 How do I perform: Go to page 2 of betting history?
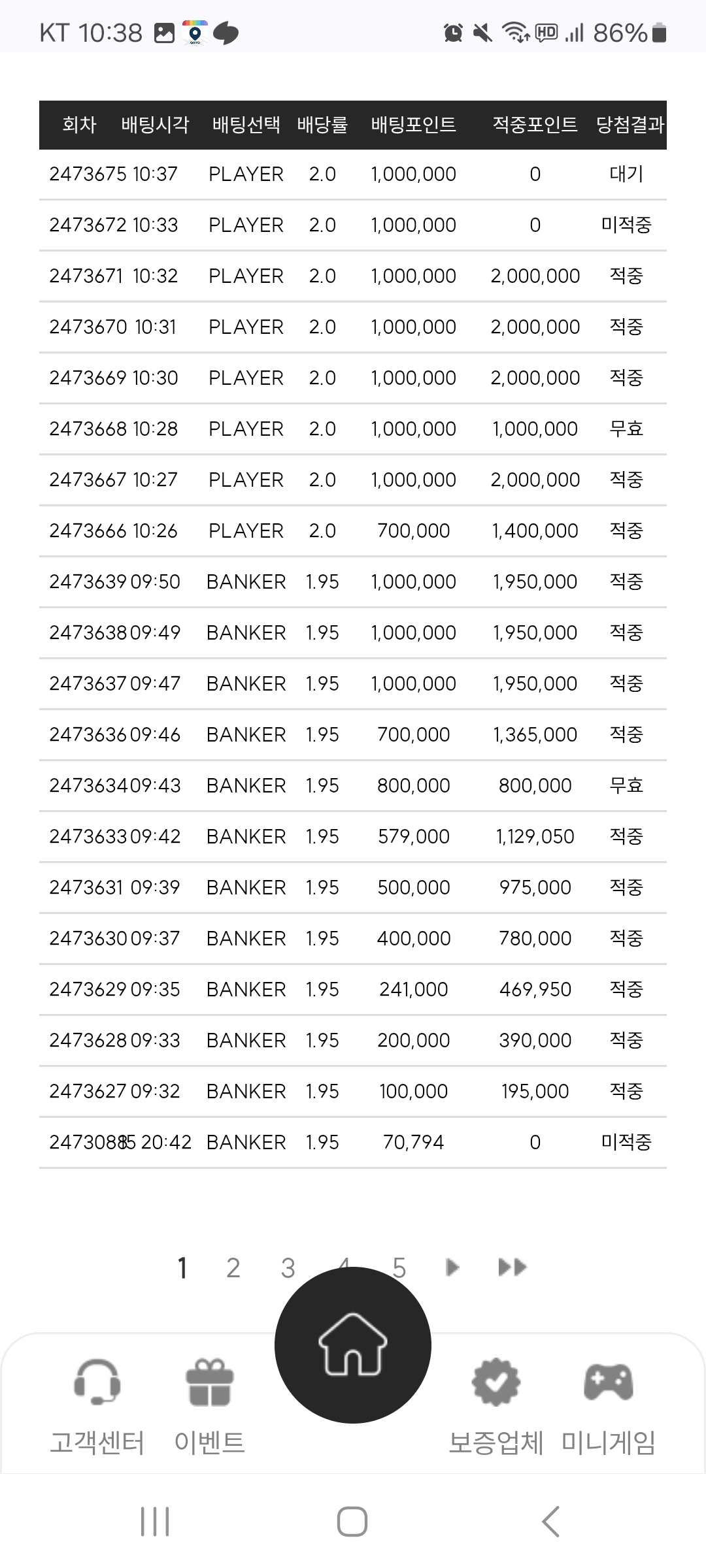click(x=233, y=1268)
